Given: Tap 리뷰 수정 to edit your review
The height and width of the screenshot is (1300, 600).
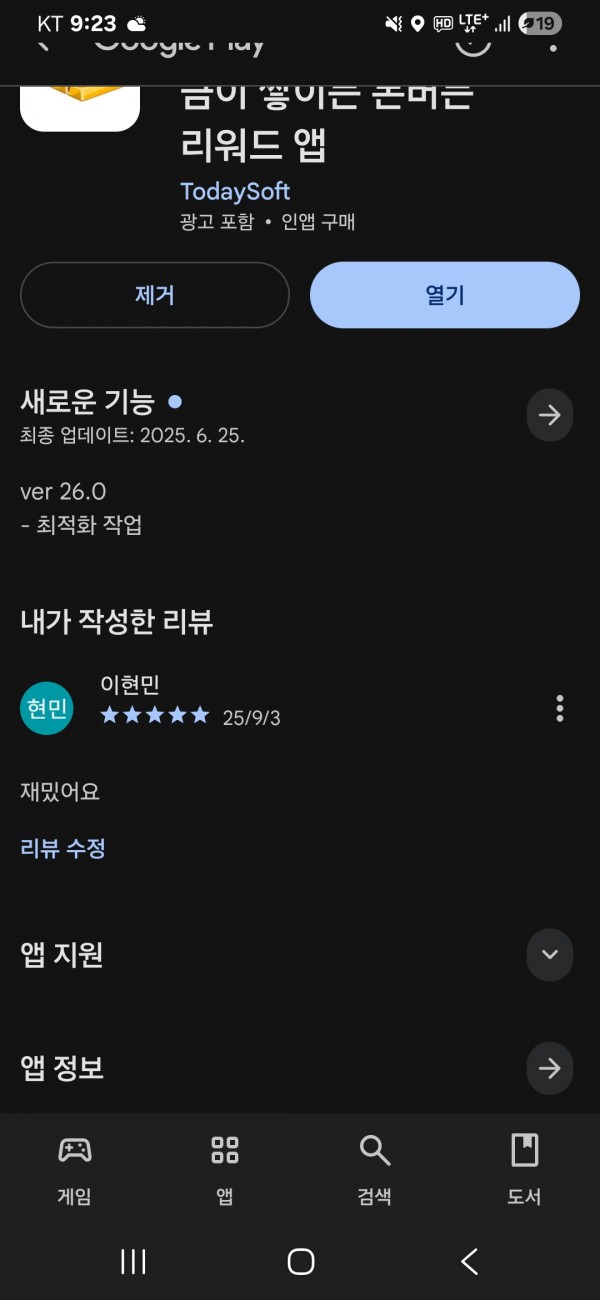Looking at the screenshot, I should tap(63, 849).
